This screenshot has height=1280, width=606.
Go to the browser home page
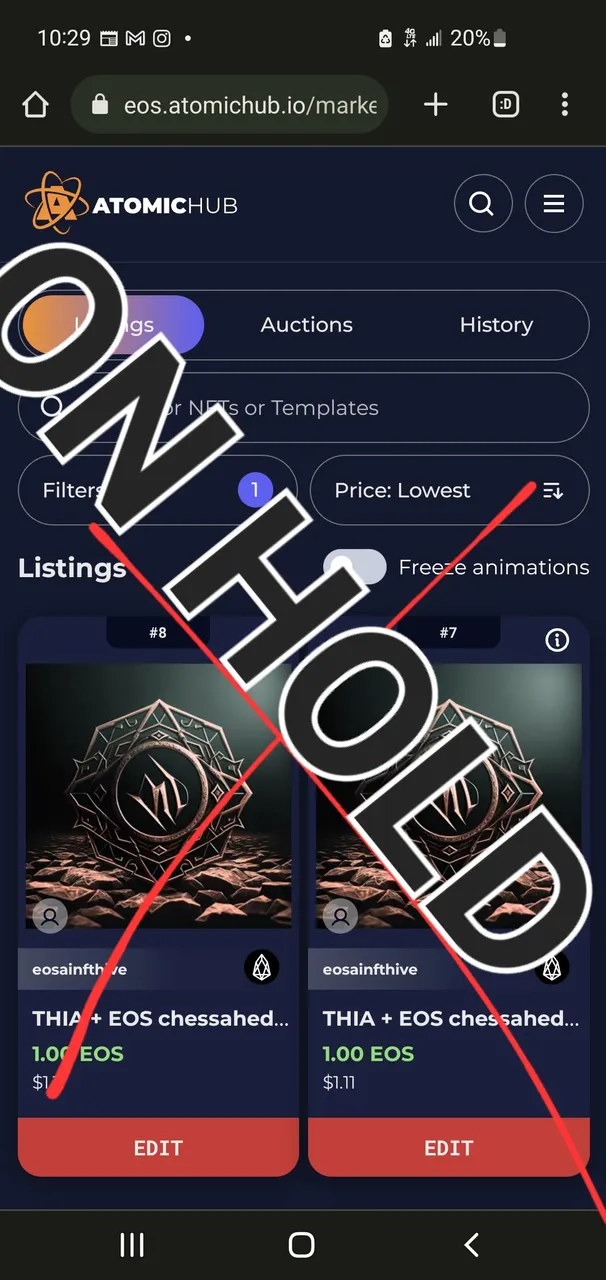point(36,104)
